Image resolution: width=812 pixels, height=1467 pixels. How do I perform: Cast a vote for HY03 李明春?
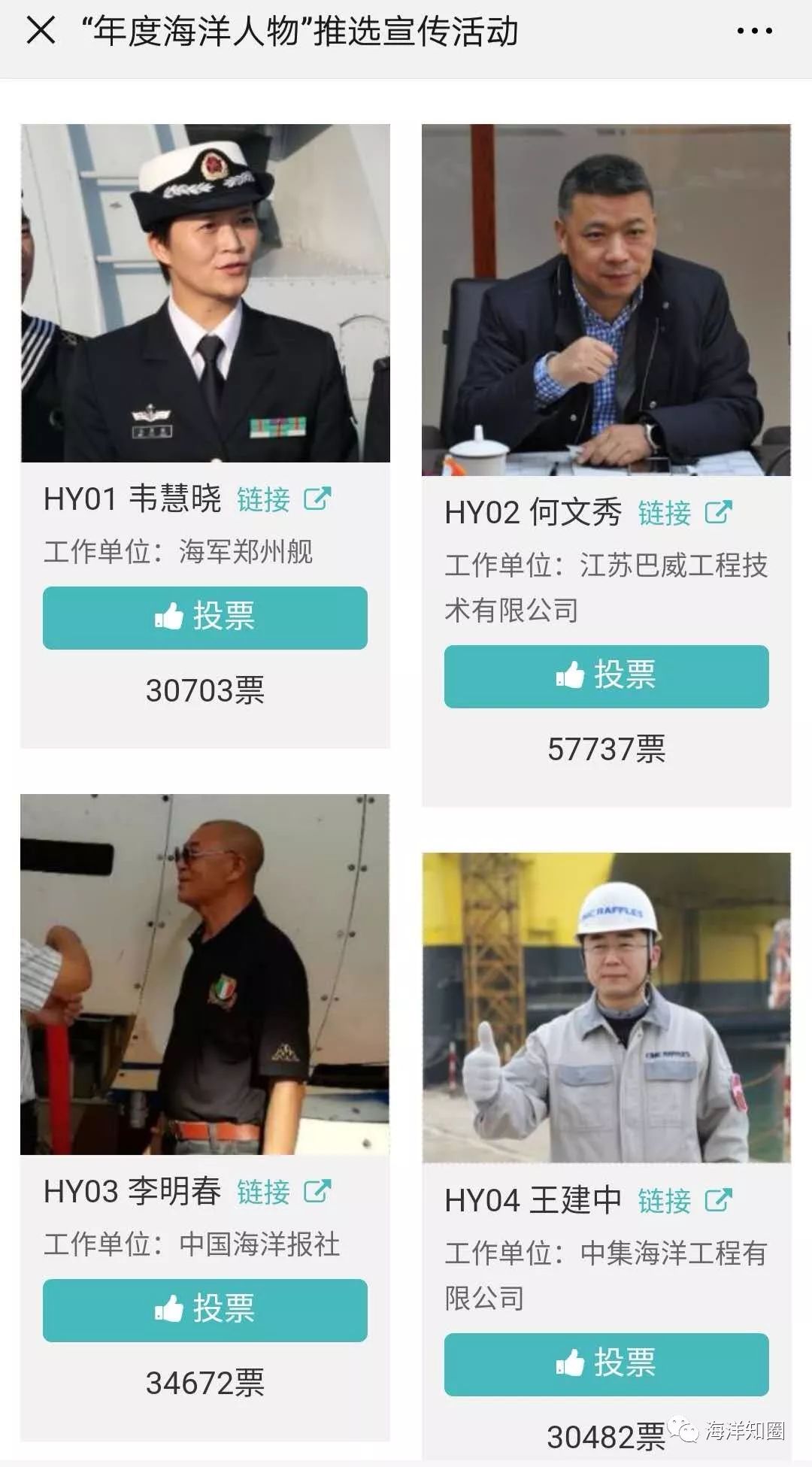[205, 1311]
